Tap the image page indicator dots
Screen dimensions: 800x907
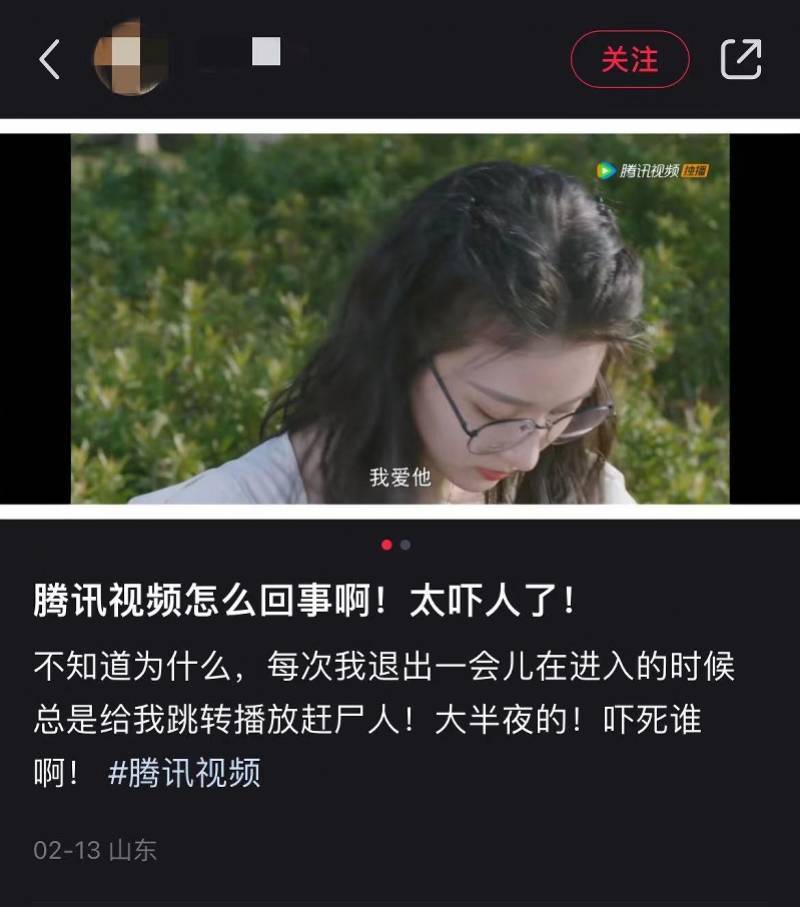pyautogui.click(x=396, y=545)
